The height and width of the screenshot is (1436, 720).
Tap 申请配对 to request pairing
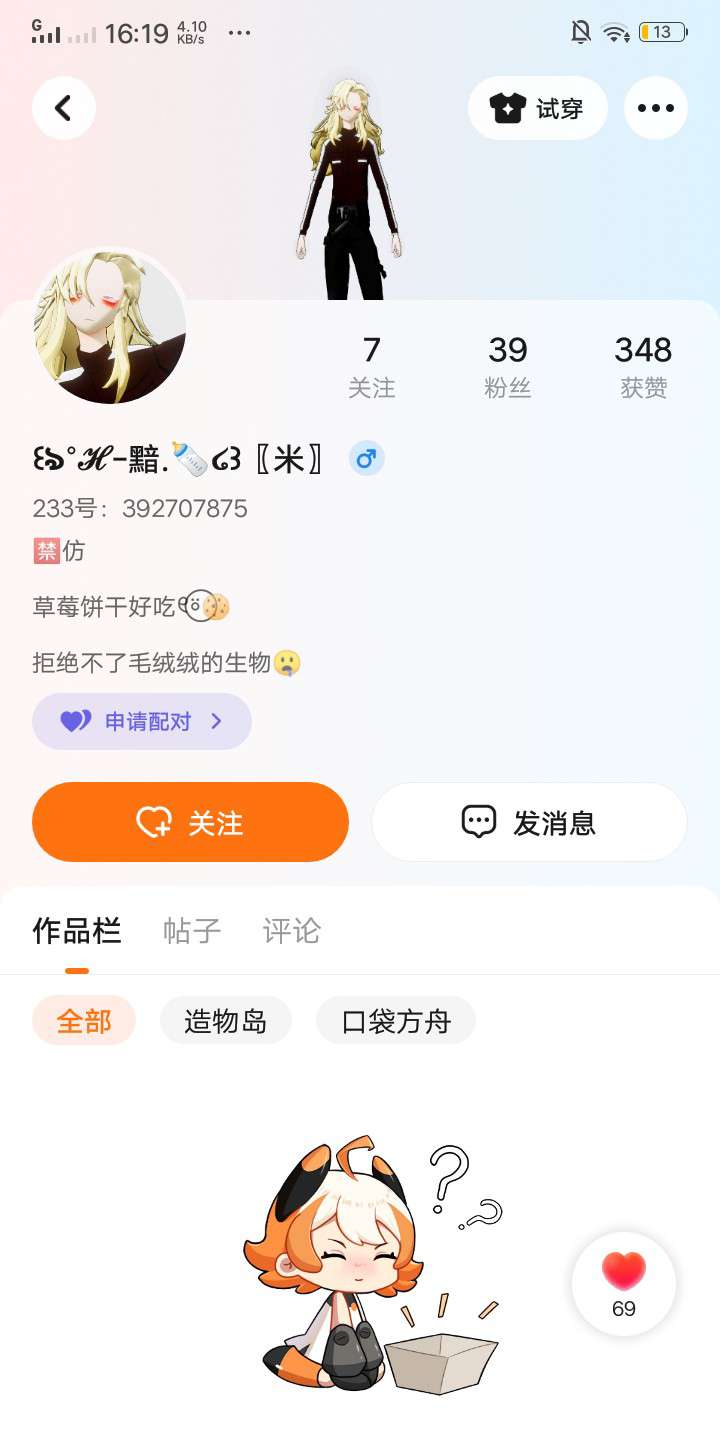pyautogui.click(x=142, y=721)
